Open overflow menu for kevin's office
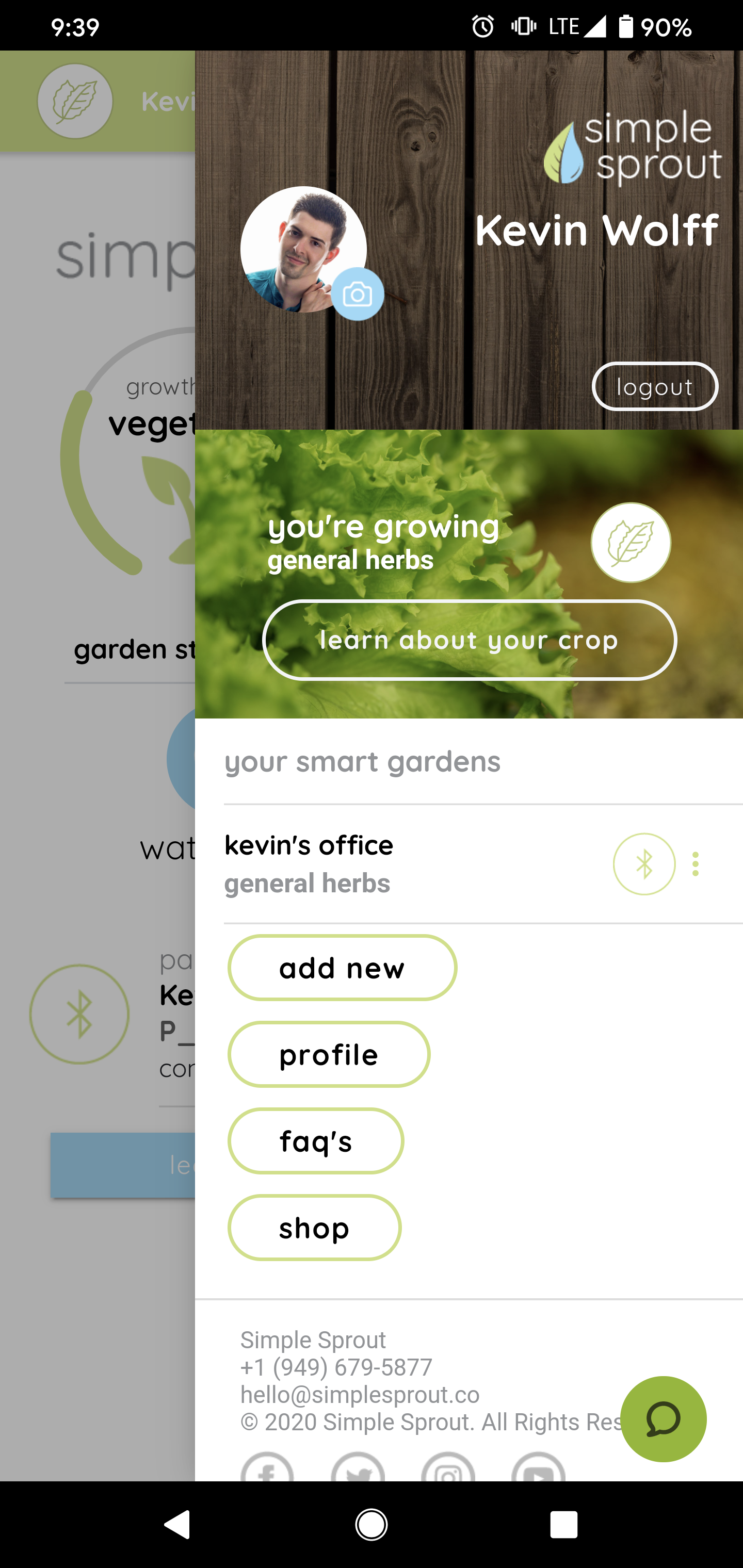The width and height of the screenshot is (743, 1568). pyautogui.click(x=696, y=864)
